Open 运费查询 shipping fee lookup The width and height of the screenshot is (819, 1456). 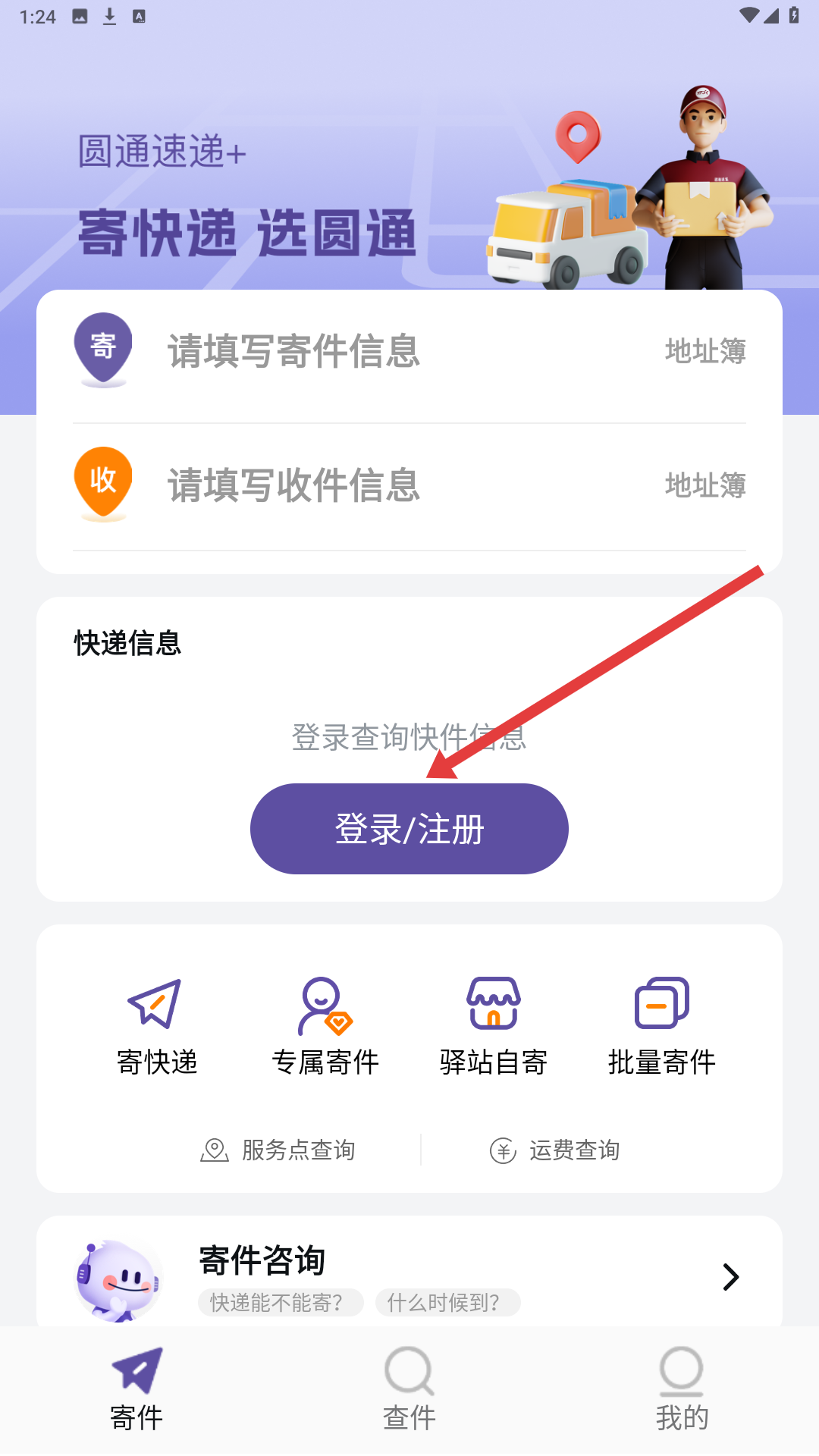click(x=555, y=1150)
